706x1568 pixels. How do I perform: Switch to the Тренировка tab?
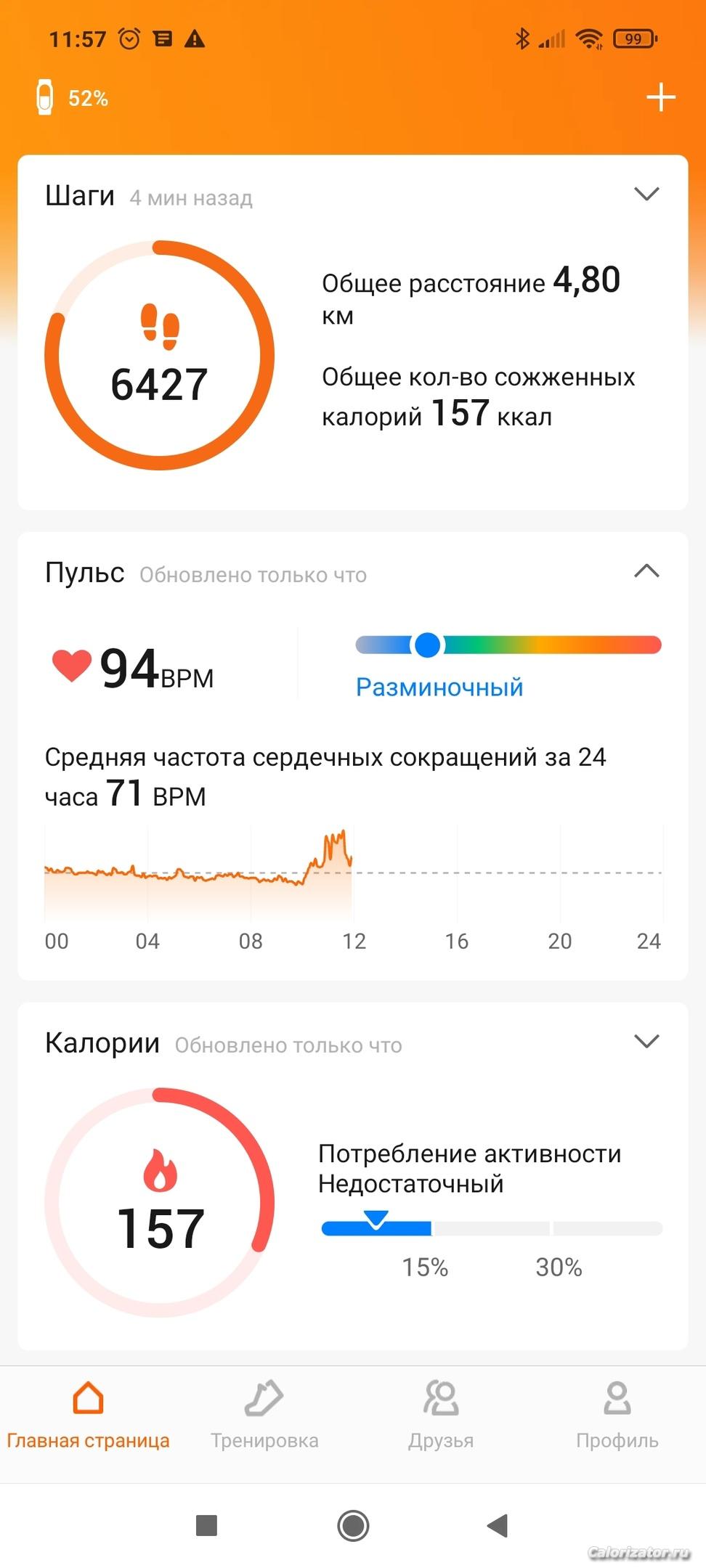click(x=264, y=1416)
